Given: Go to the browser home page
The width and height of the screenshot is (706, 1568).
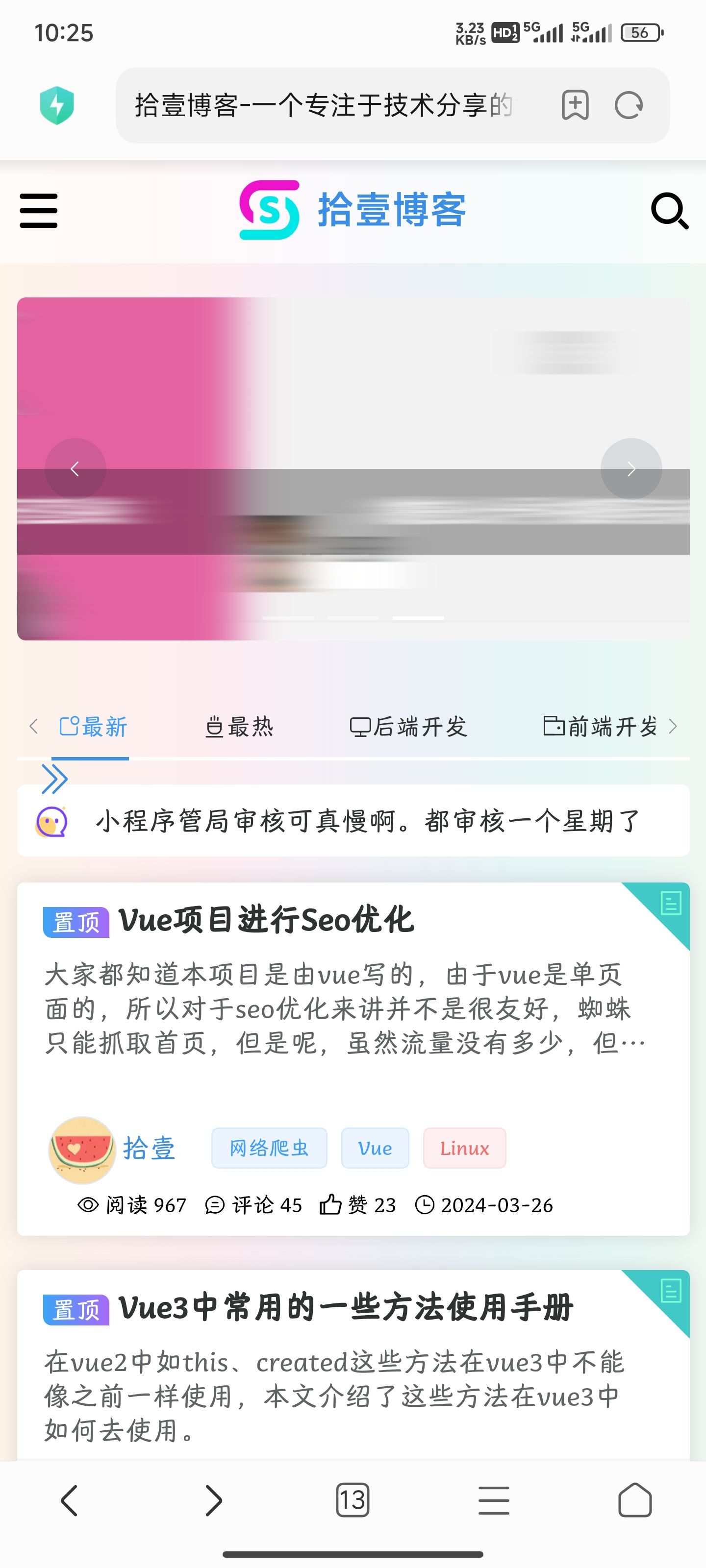Looking at the screenshot, I should coord(635,1500).
